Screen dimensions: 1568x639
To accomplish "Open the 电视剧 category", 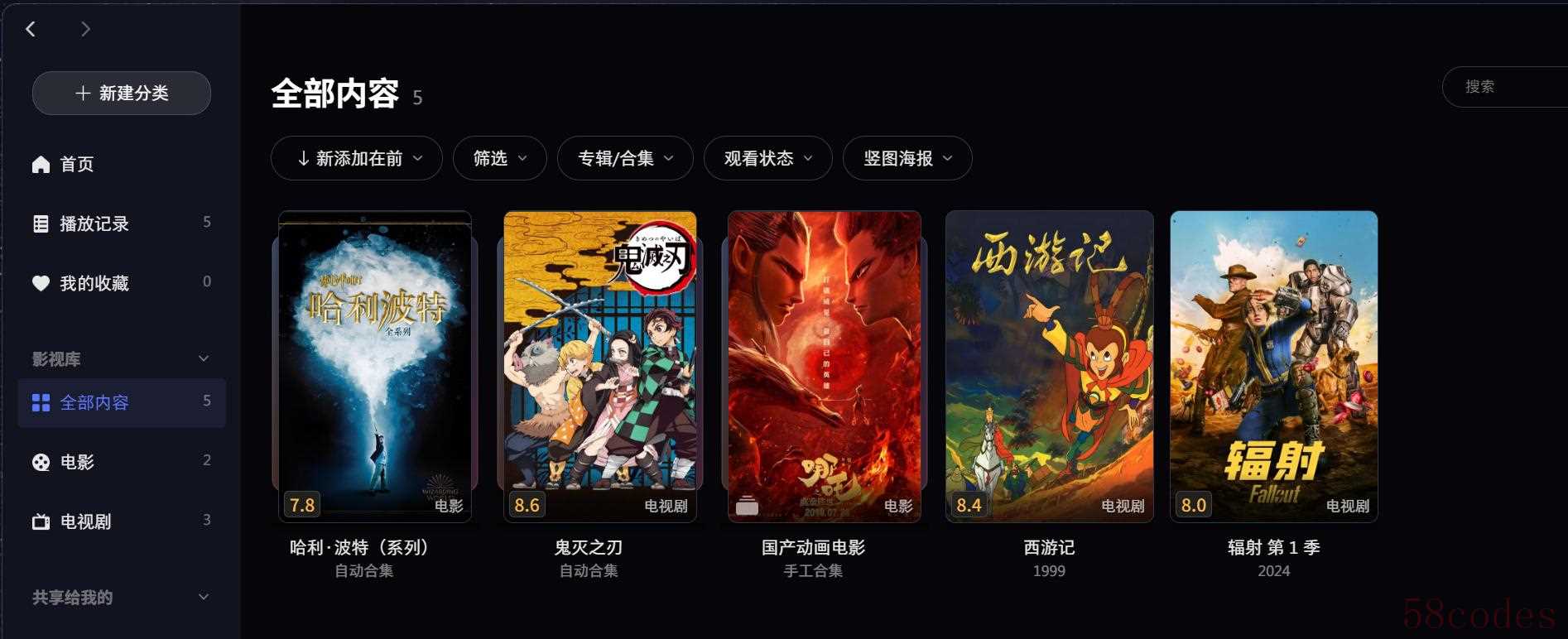I will point(85,521).
